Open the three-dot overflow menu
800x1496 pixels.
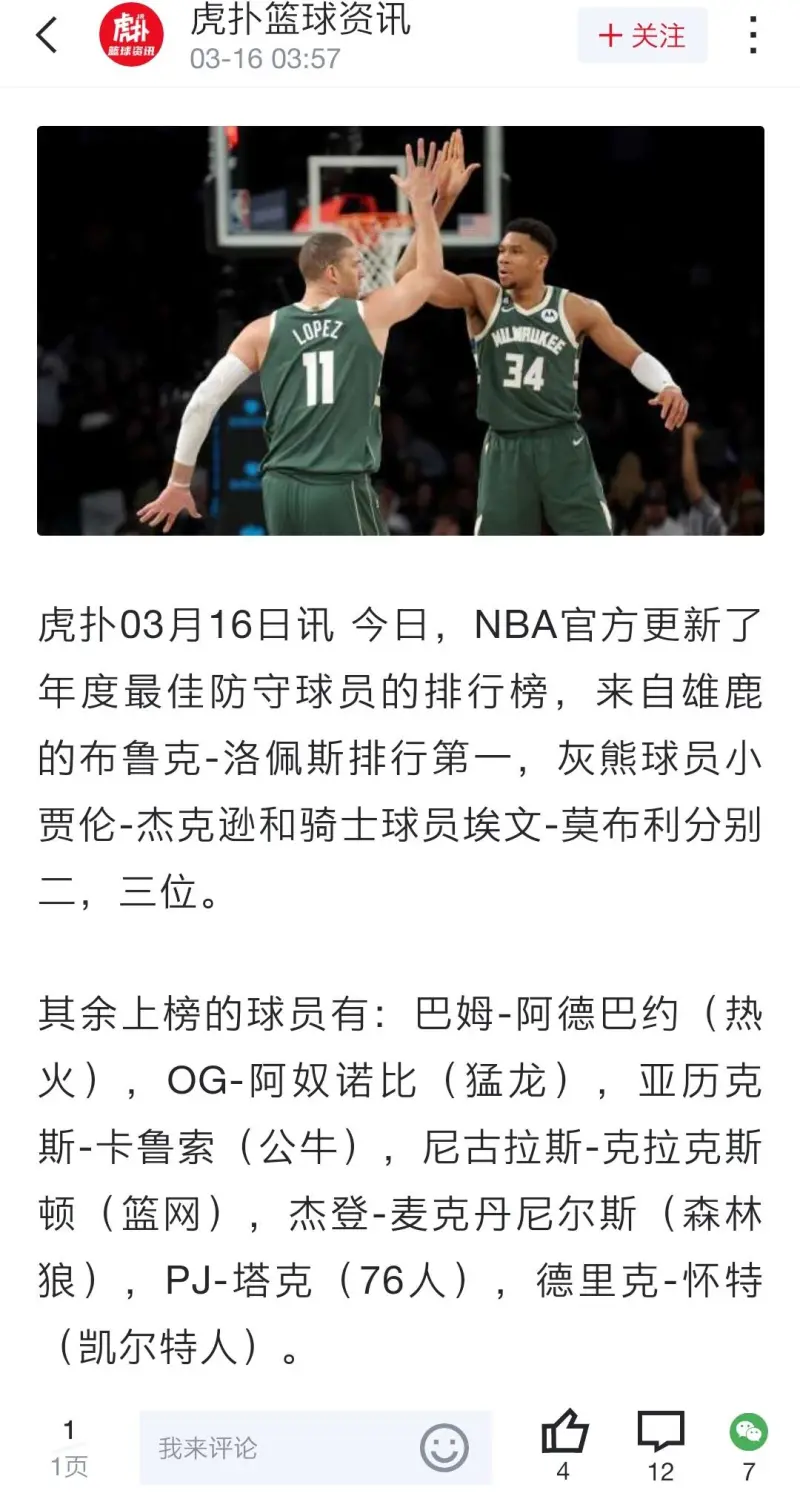click(x=753, y=36)
